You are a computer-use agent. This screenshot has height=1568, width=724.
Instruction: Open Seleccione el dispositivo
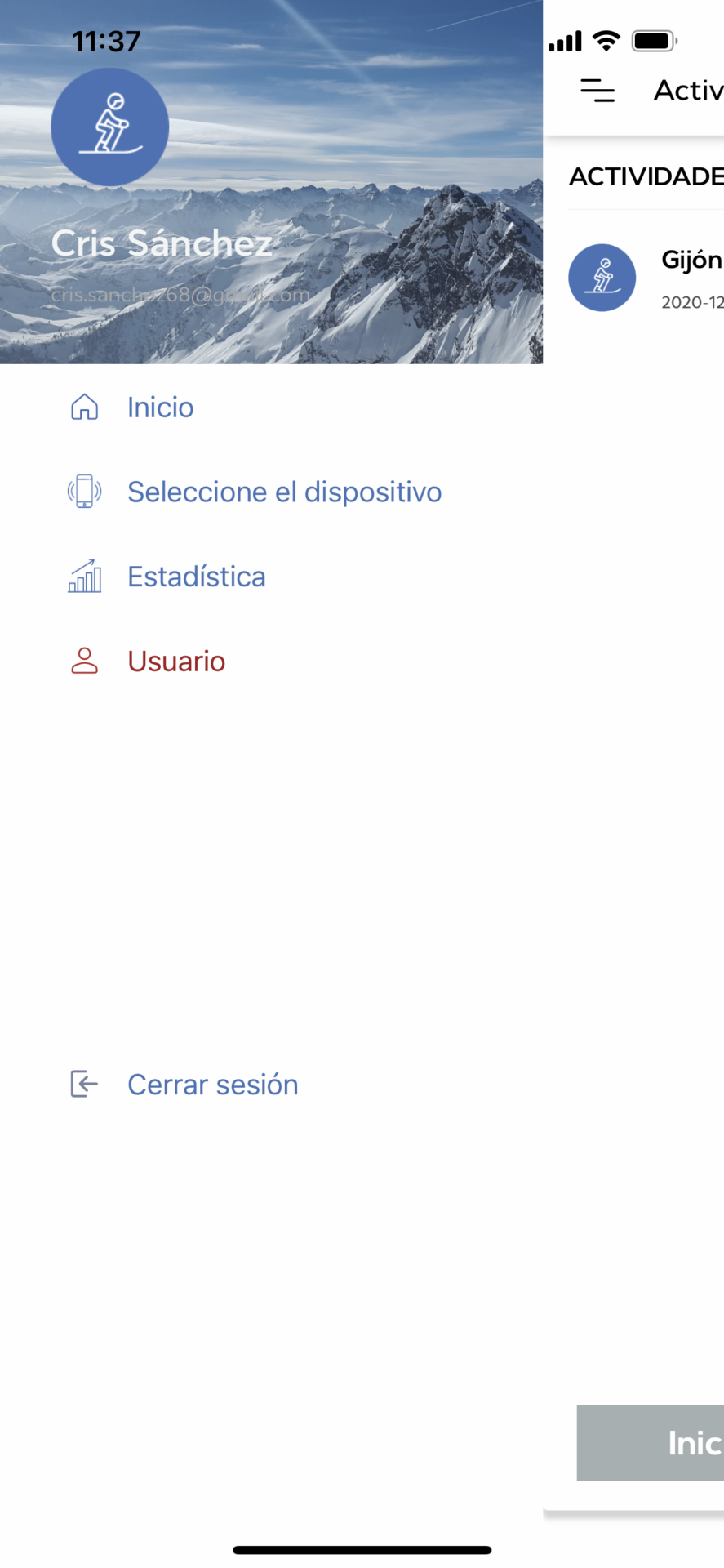271,492
